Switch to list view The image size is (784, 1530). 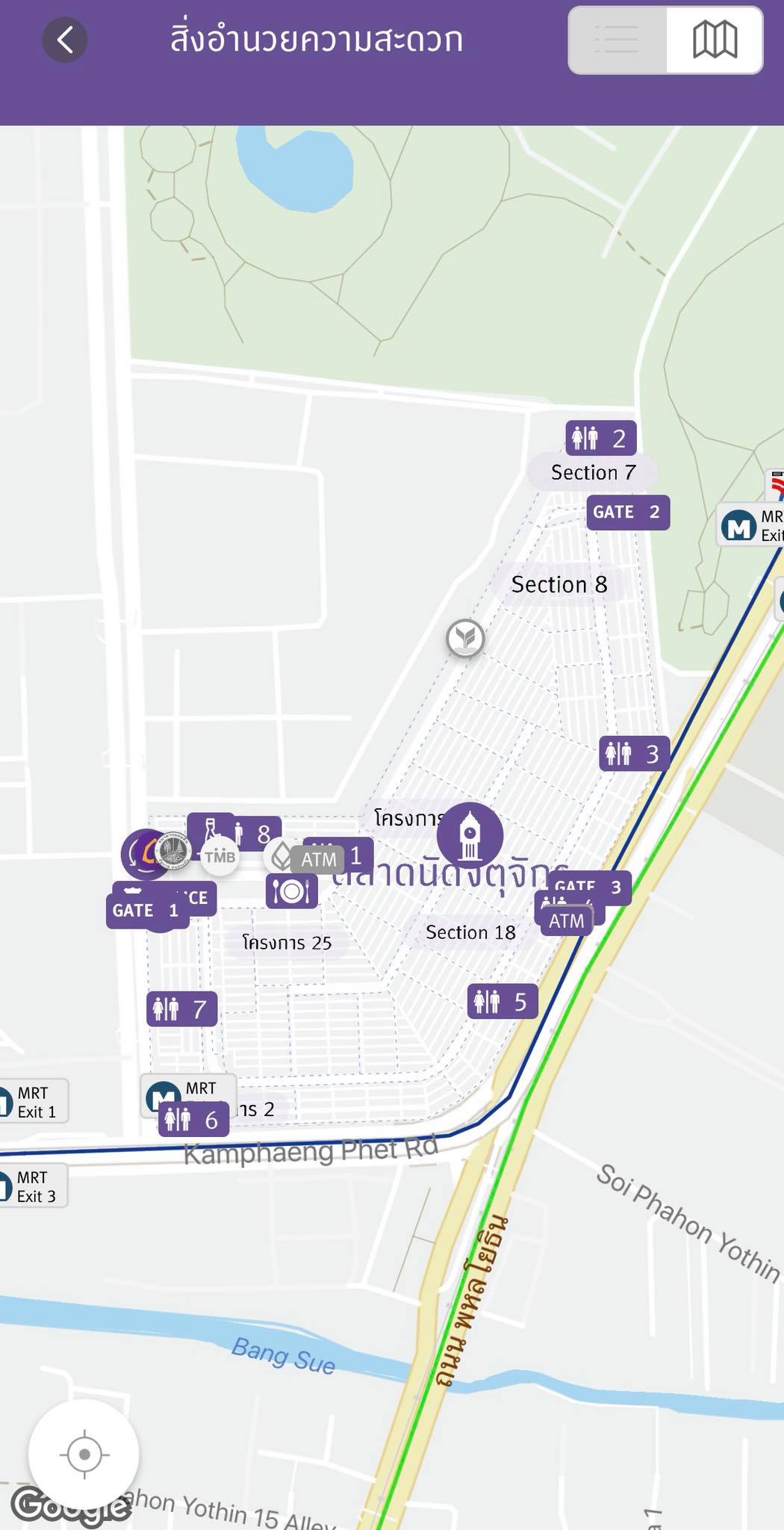coord(617,40)
